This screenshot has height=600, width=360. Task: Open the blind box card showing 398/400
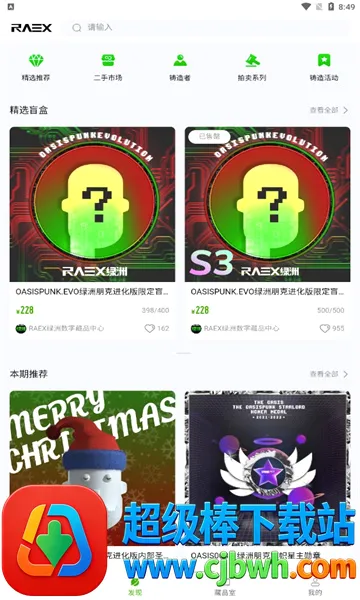click(x=92, y=233)
